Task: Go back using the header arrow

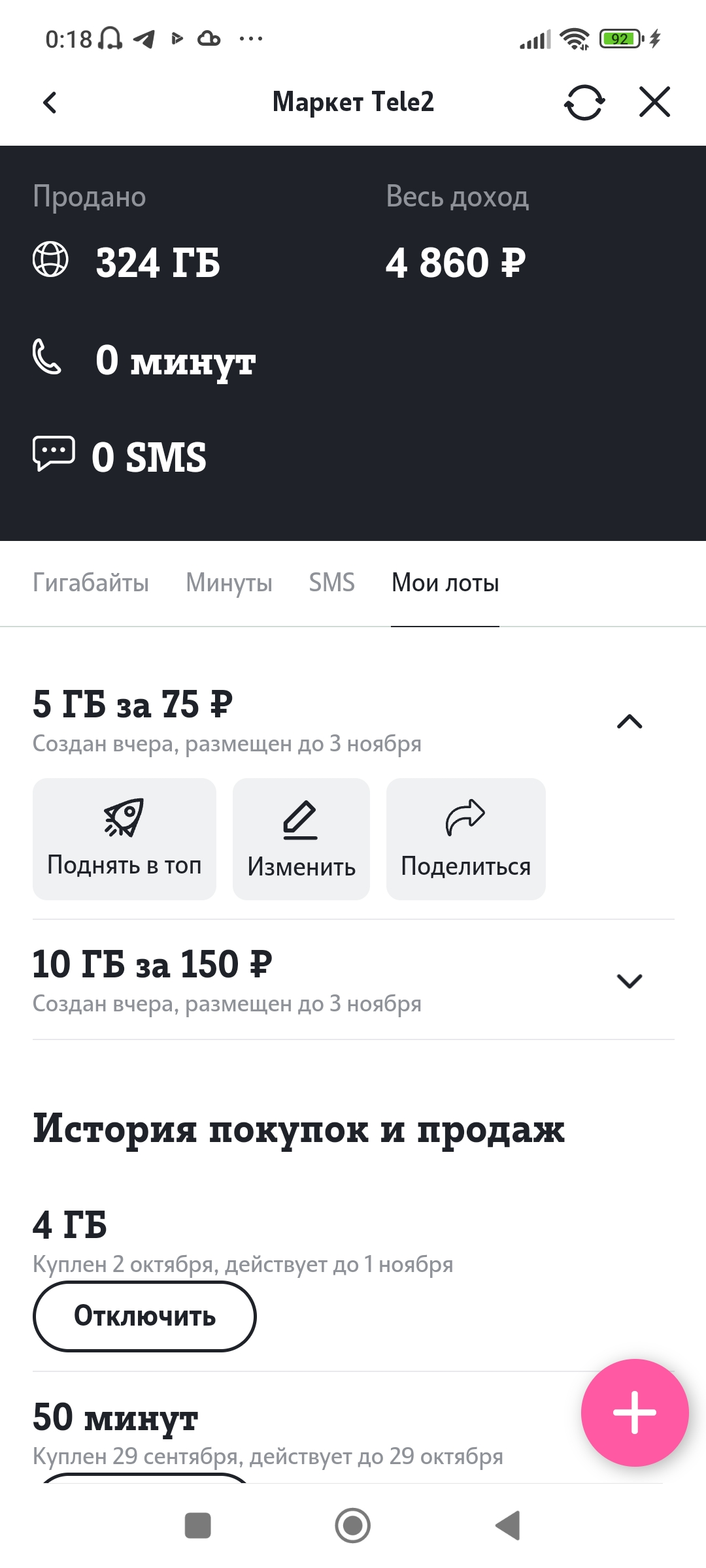Action: pos(50,103)
